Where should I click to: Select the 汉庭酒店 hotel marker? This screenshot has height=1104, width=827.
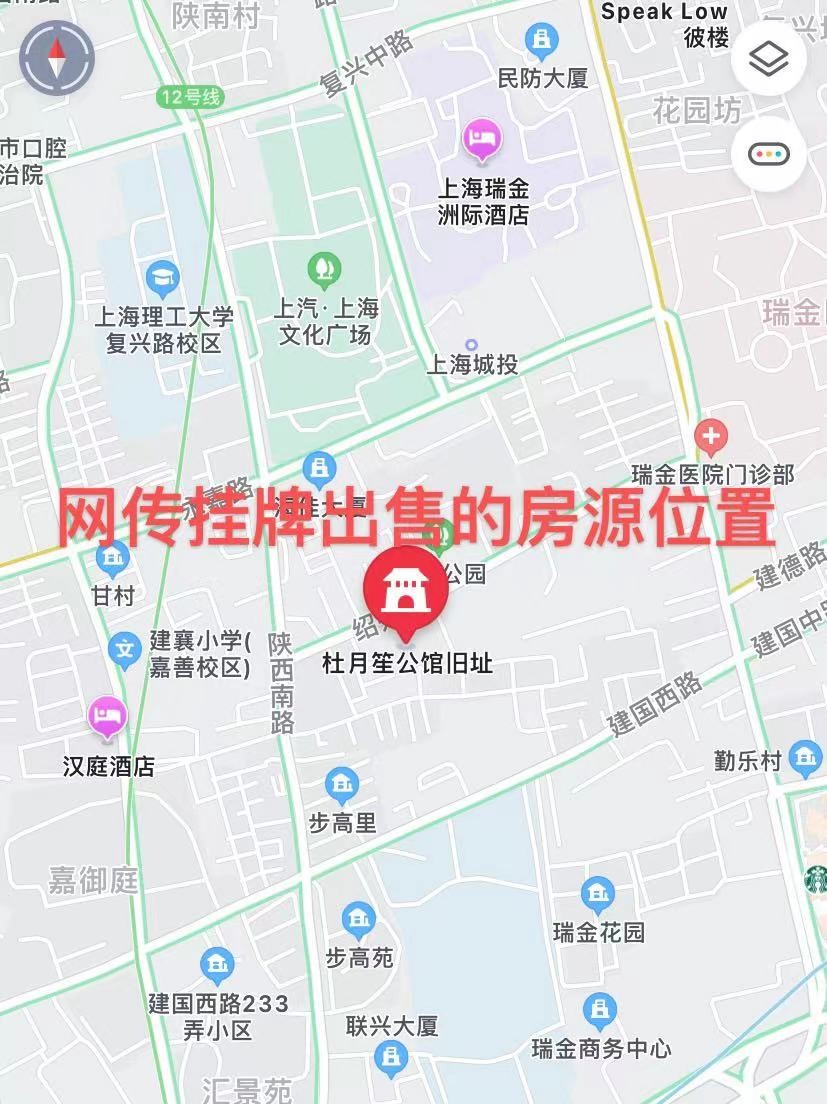pos(107,716)
